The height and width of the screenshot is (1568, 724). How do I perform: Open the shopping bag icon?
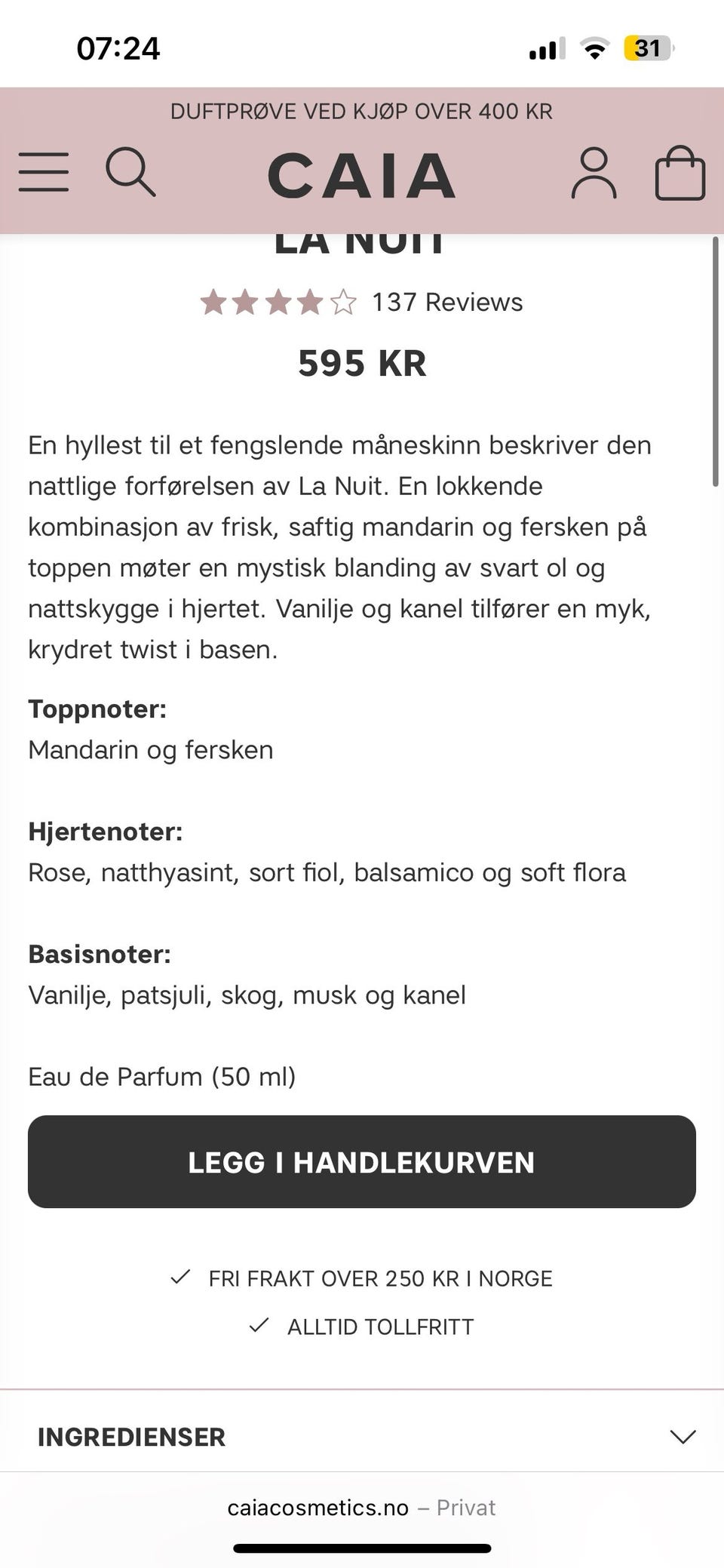coord(679,172)
